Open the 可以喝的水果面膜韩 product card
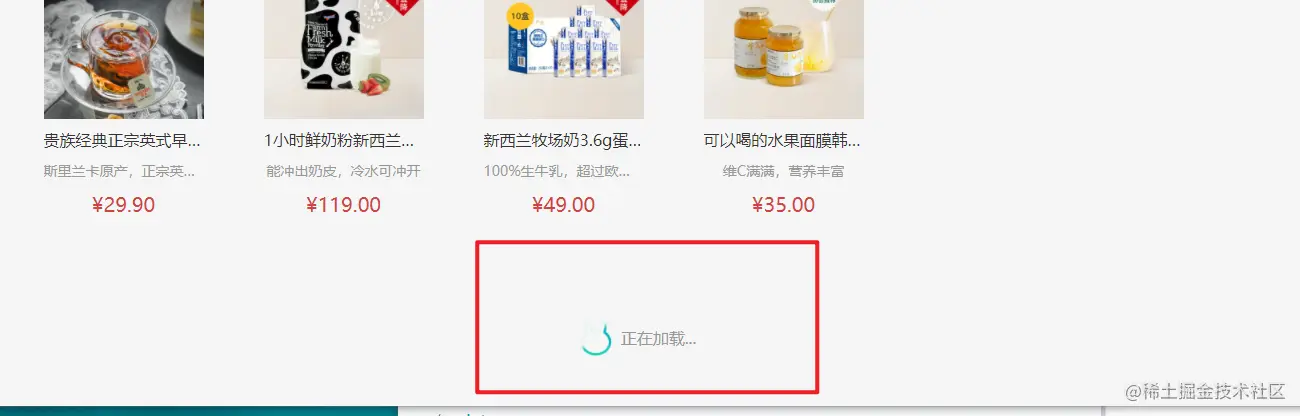This screenshot has width=1300, height=416. click(783, 141)
